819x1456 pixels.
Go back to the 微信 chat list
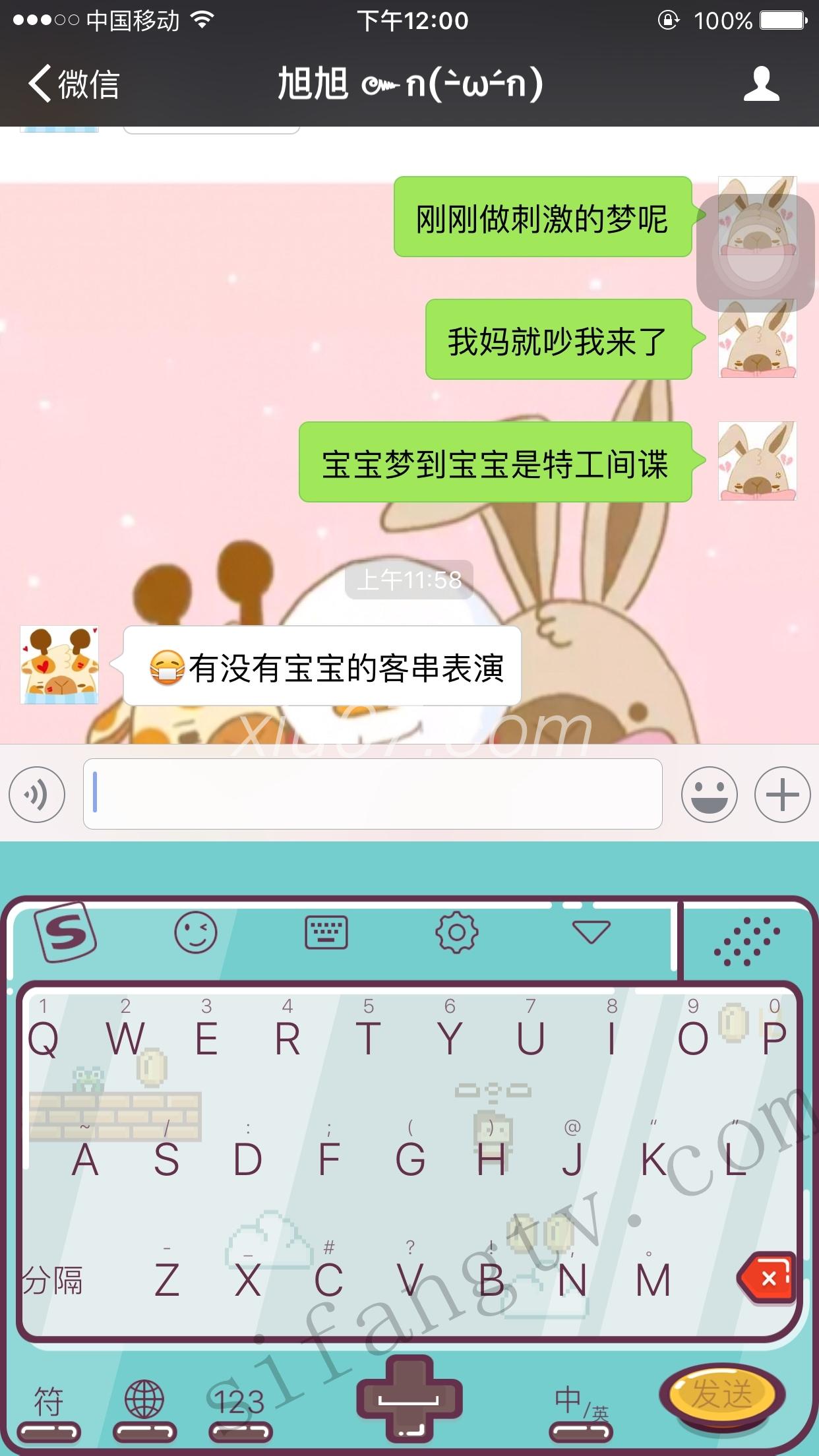[73, 84]
